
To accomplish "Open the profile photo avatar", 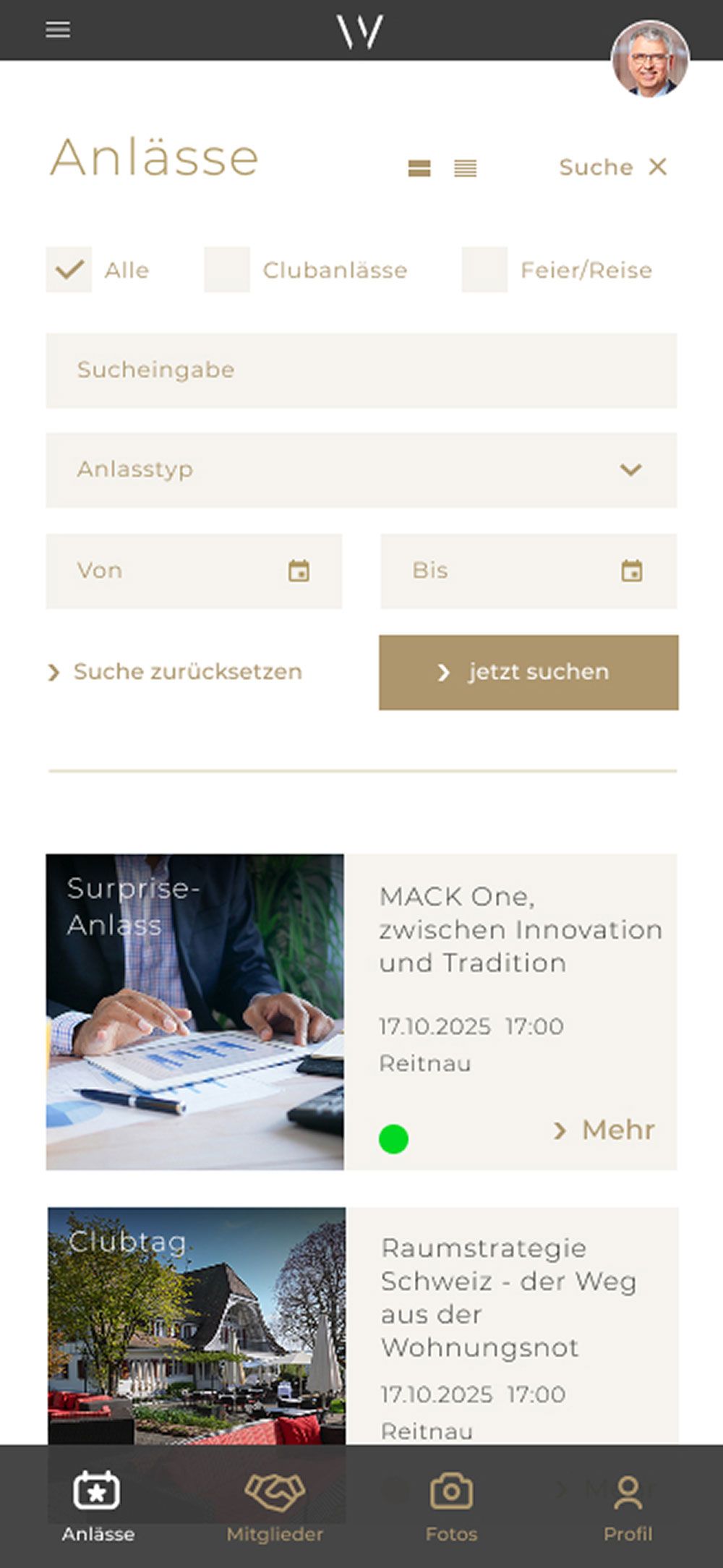I will pos(649,59).
